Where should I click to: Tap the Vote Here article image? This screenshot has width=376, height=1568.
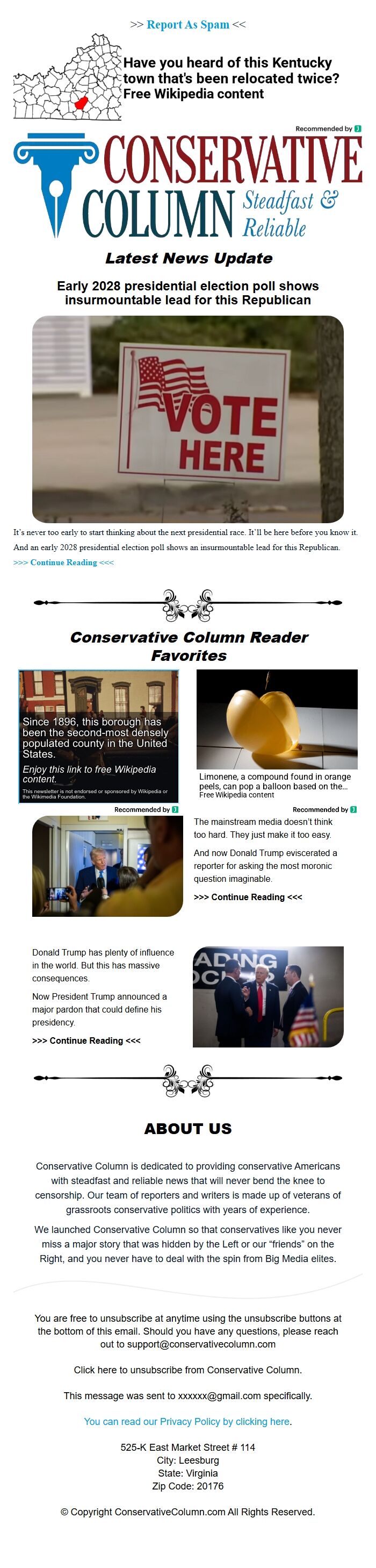[187, 419]
